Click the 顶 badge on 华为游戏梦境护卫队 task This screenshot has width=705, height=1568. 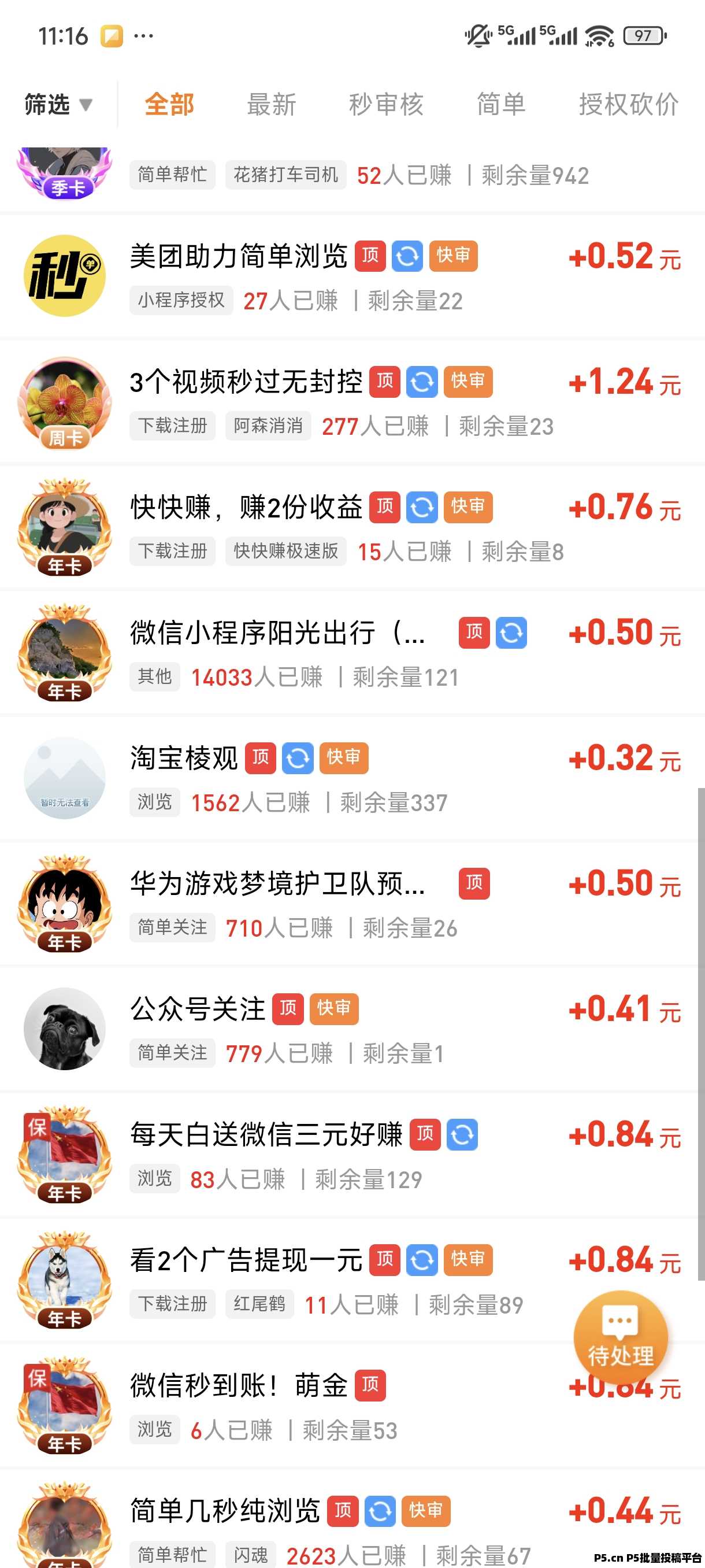tap(474, 884)
